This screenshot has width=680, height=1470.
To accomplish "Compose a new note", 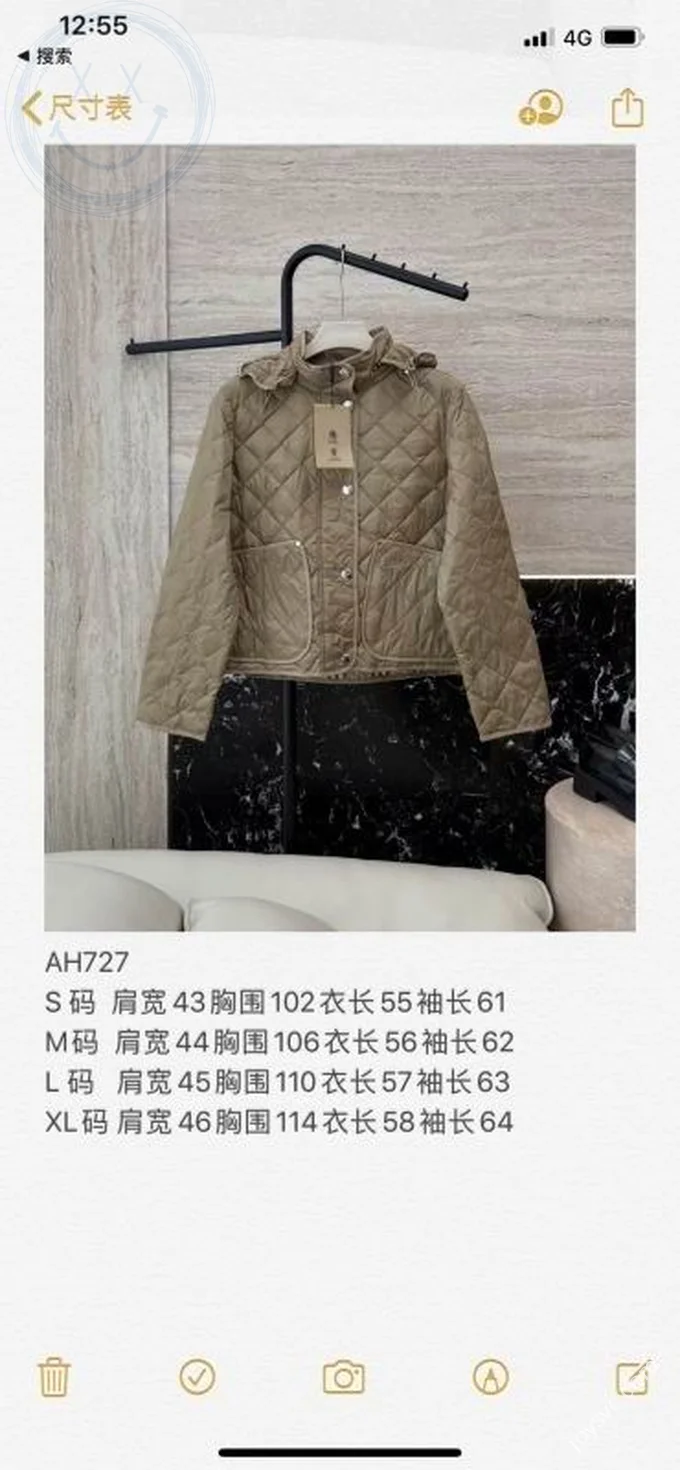I will coord(633,1377).
